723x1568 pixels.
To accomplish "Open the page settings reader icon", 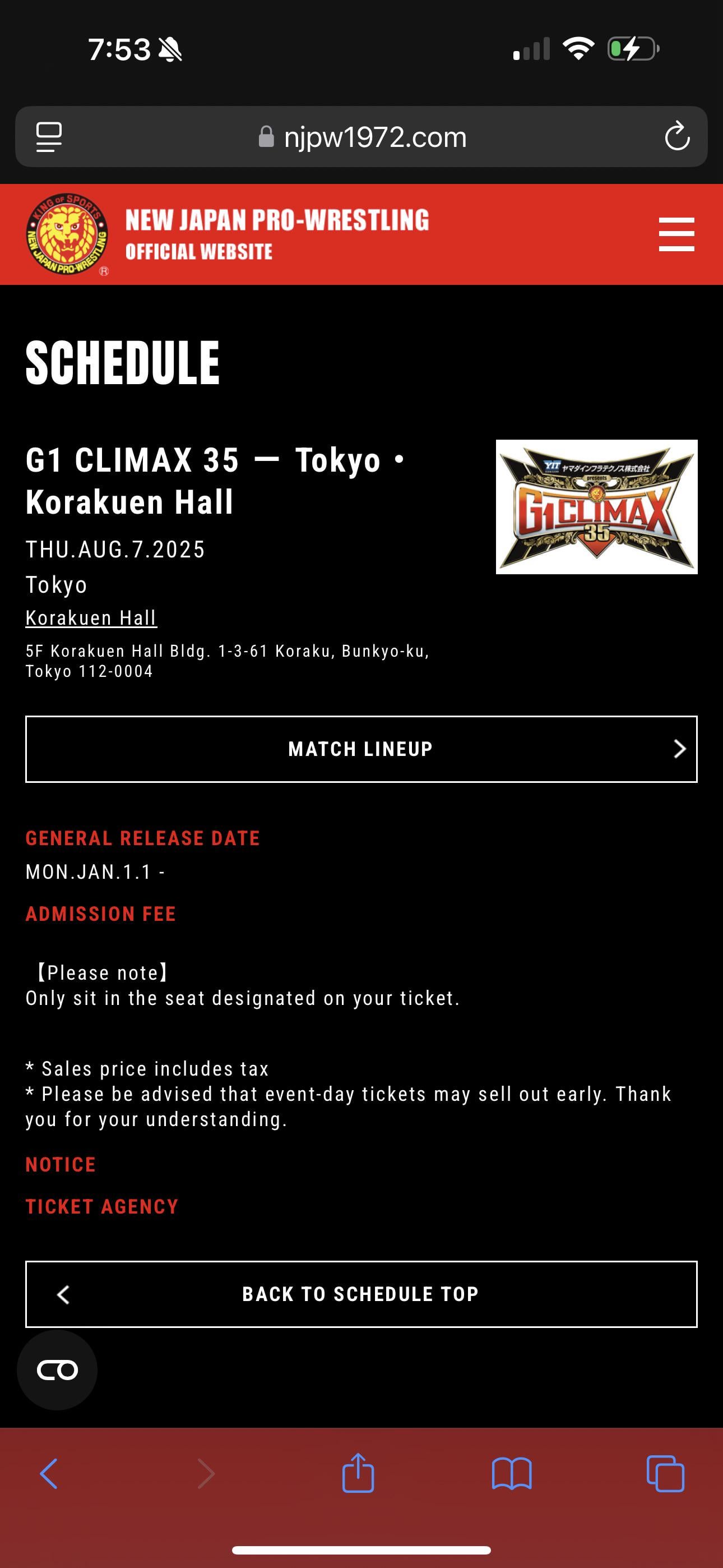I will coord(49,136).
